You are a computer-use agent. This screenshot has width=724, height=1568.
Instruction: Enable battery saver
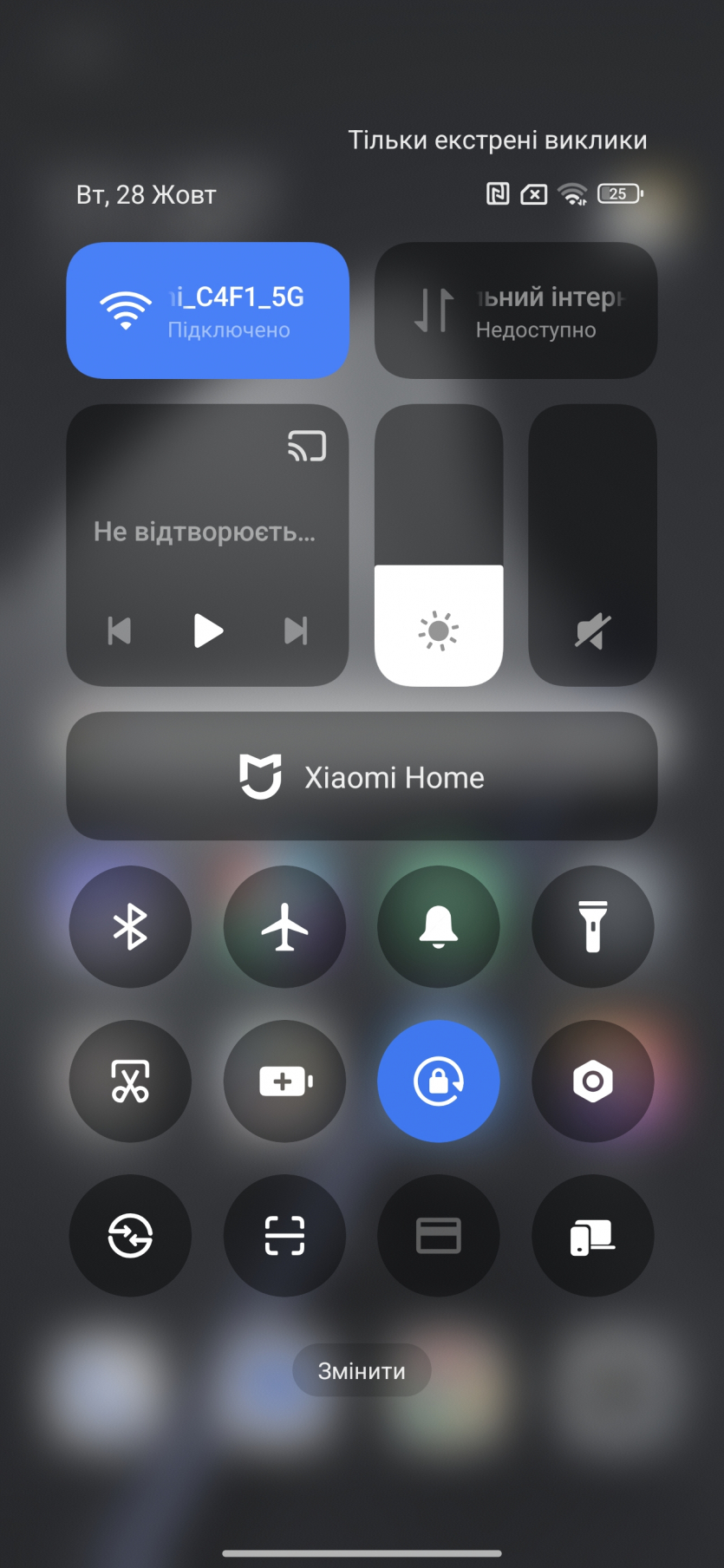point(284,1081)
